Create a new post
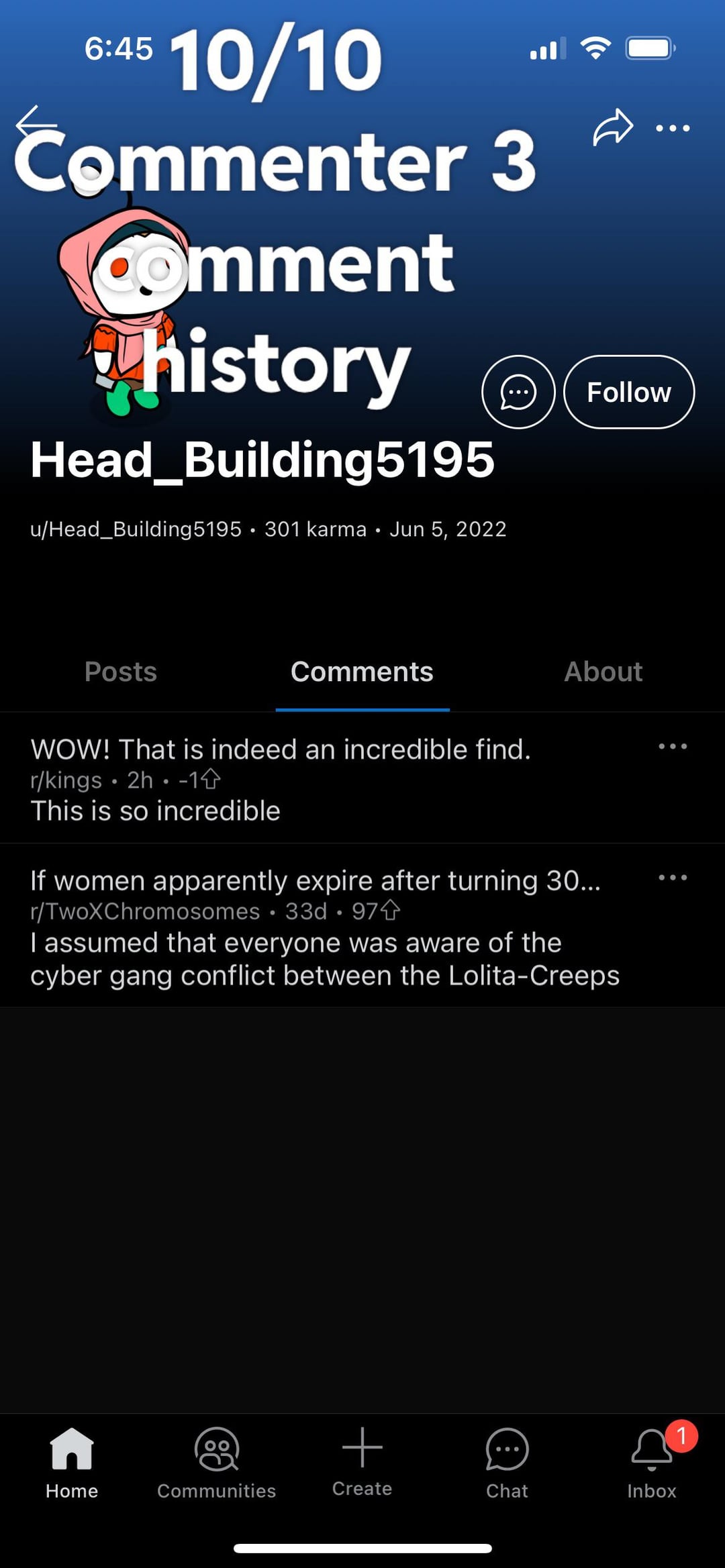The image size is (725, 1568). tap(362, 1463)
